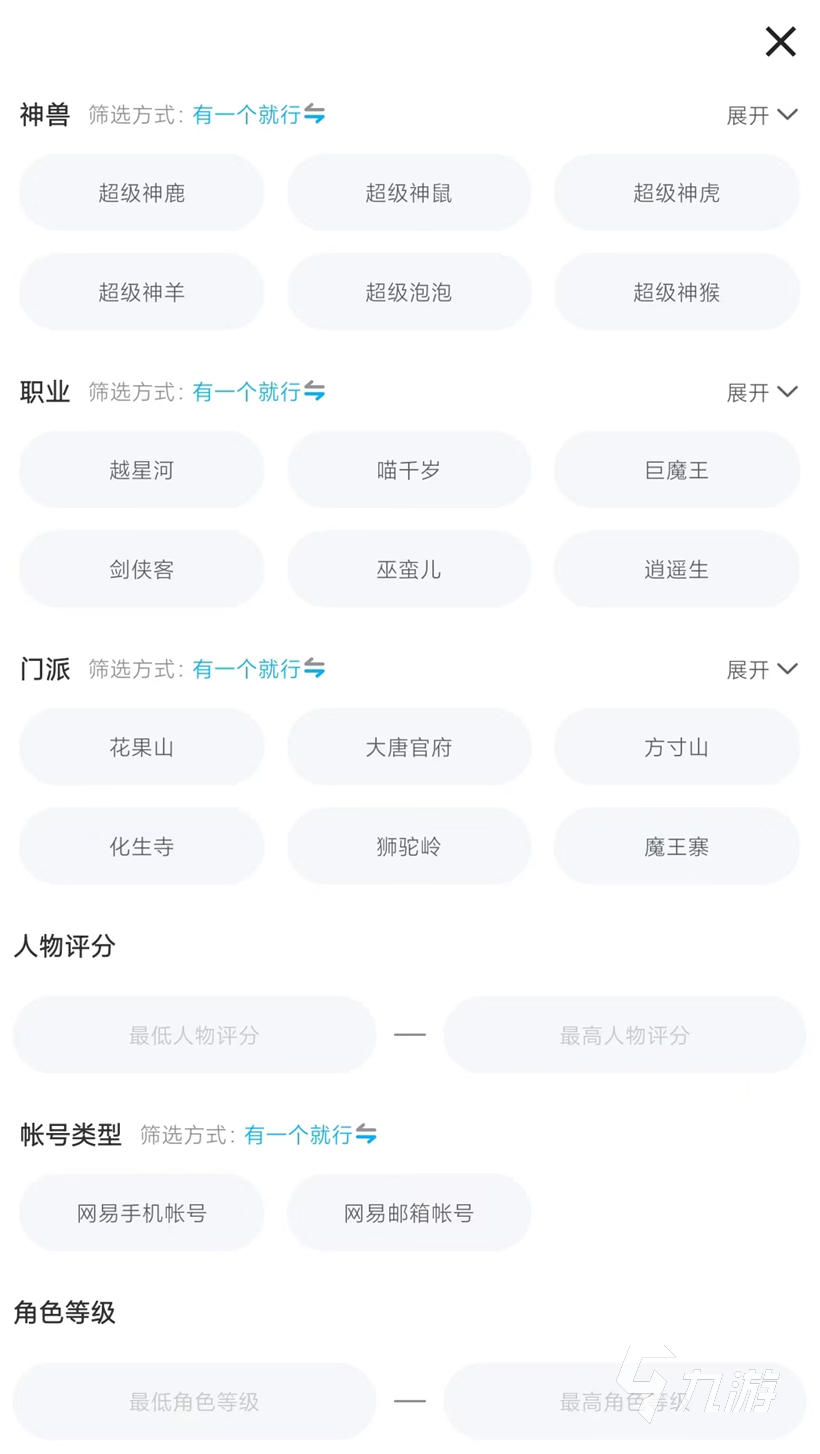Toggle the 神兽 filter mode 有一个就行
Image resolution: width=820 pixels, height=1454 pixels.
coord(259,115)
